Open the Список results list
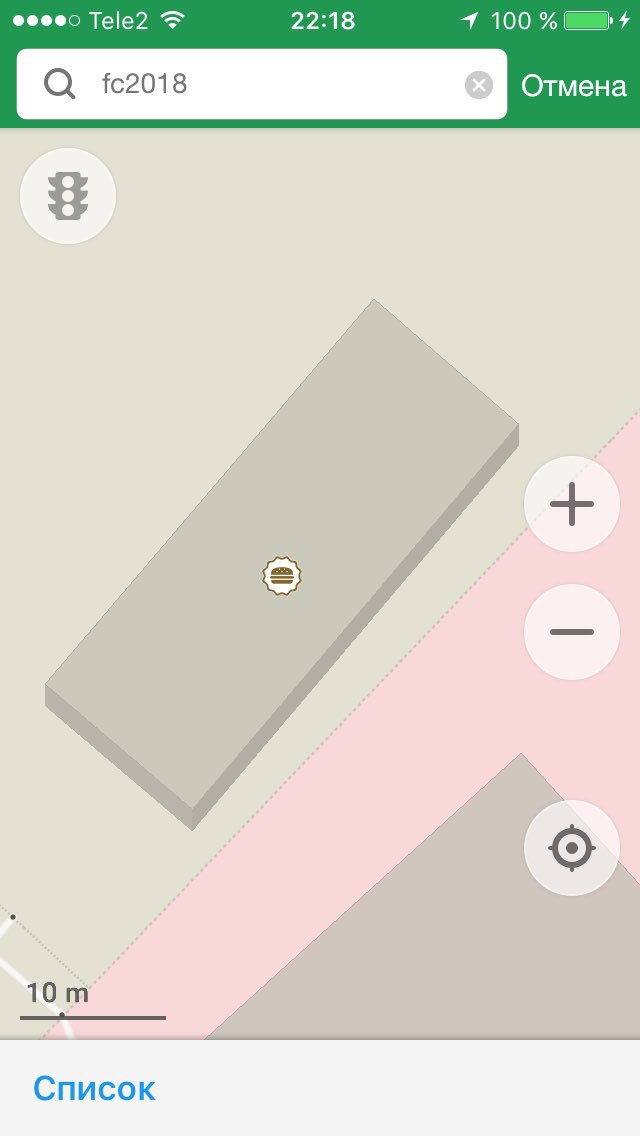This screenshot has width=640, height=1136. (94, 1088)
